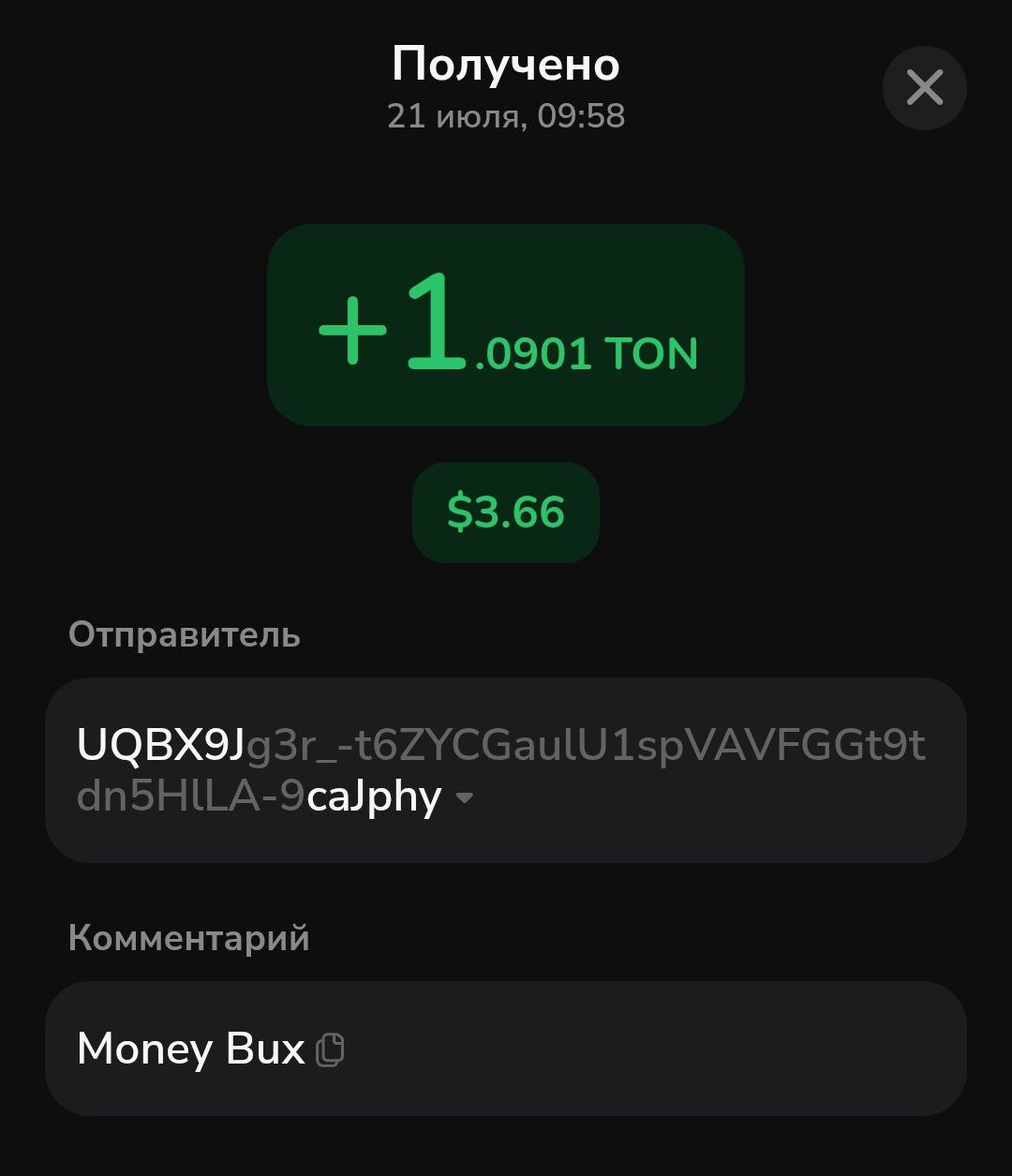
Task: Expand the sender address dropdown arrow
Action: [464, 798]
